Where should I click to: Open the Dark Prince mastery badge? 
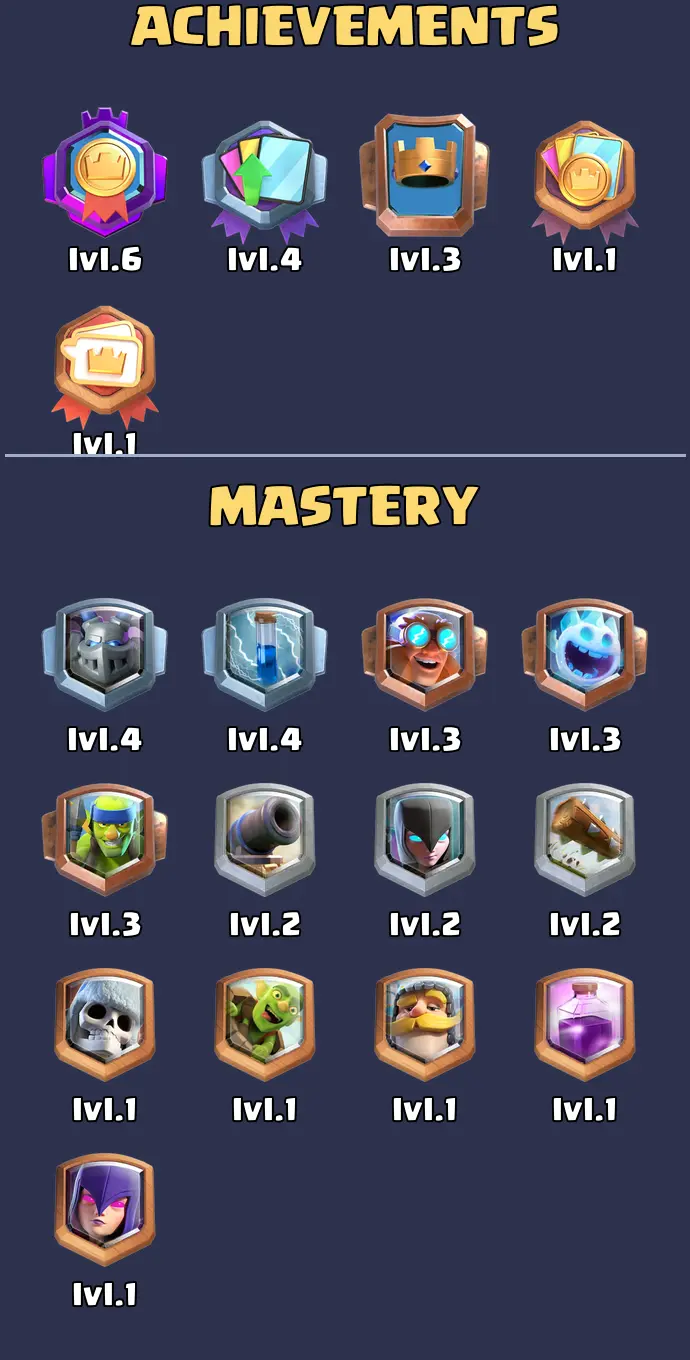point(104,653)
